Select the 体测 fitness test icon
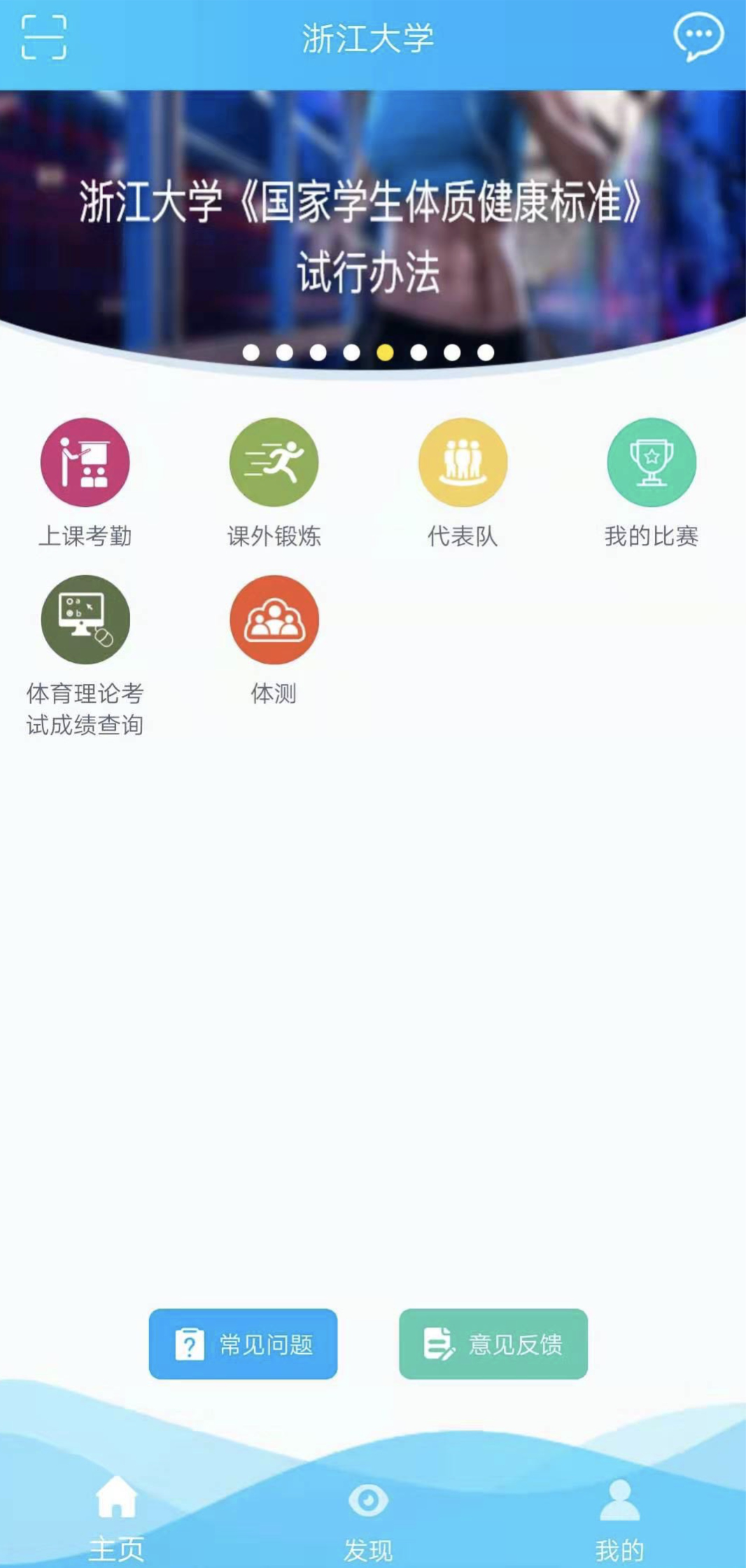Screen dimensions: 746x1568 (x=274, y=619)
